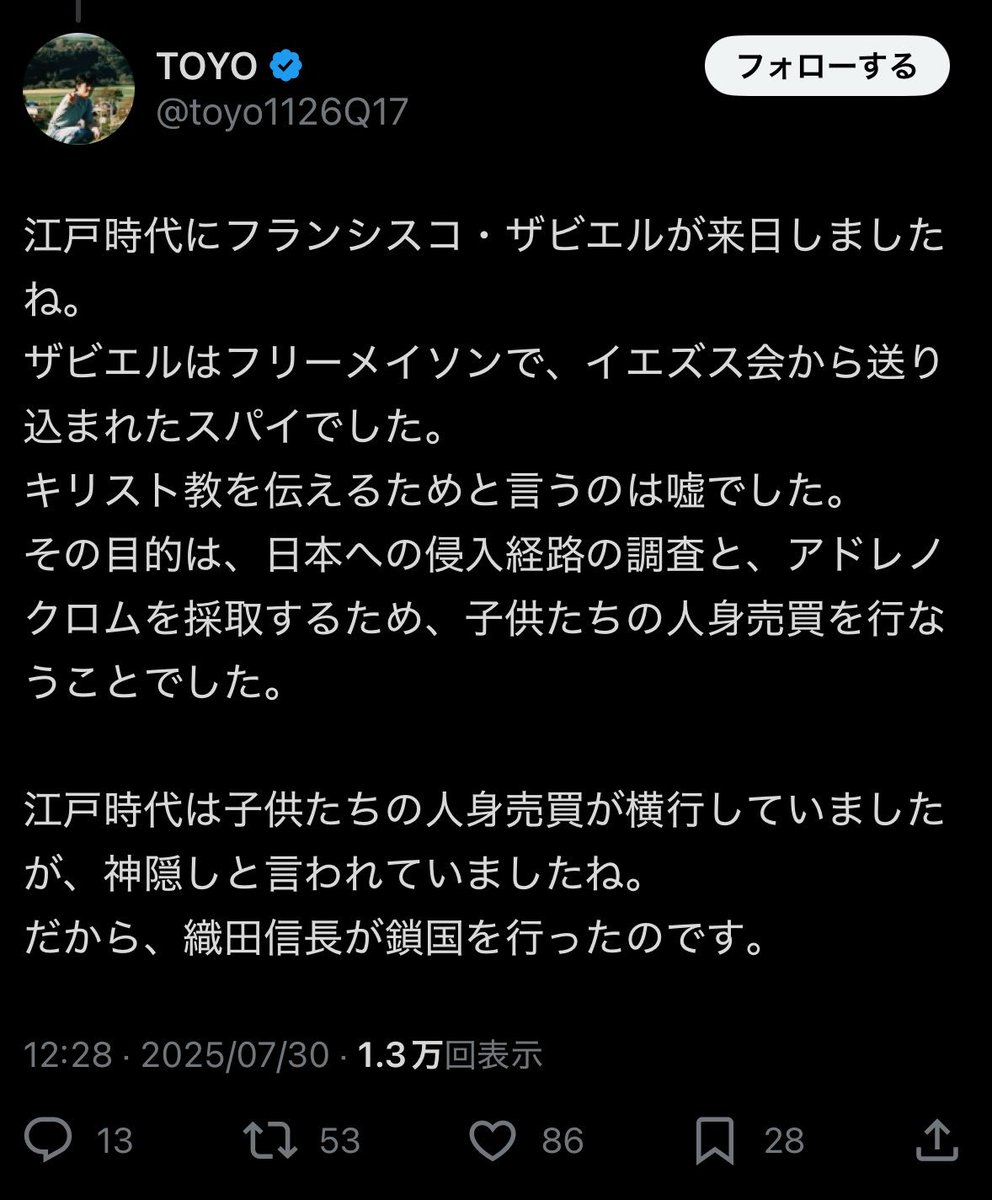
Task: Open the @toyo1126Q17 profile handle
Action: pyautogui.click(x=283, y=112)
